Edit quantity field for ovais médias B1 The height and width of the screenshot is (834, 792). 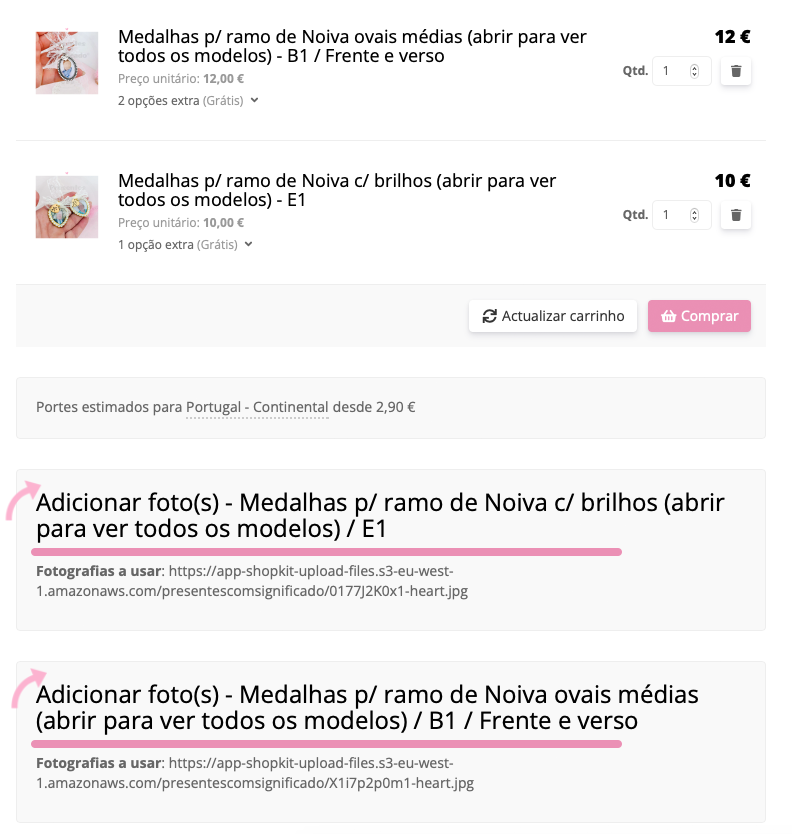click(x=674, y=71)
